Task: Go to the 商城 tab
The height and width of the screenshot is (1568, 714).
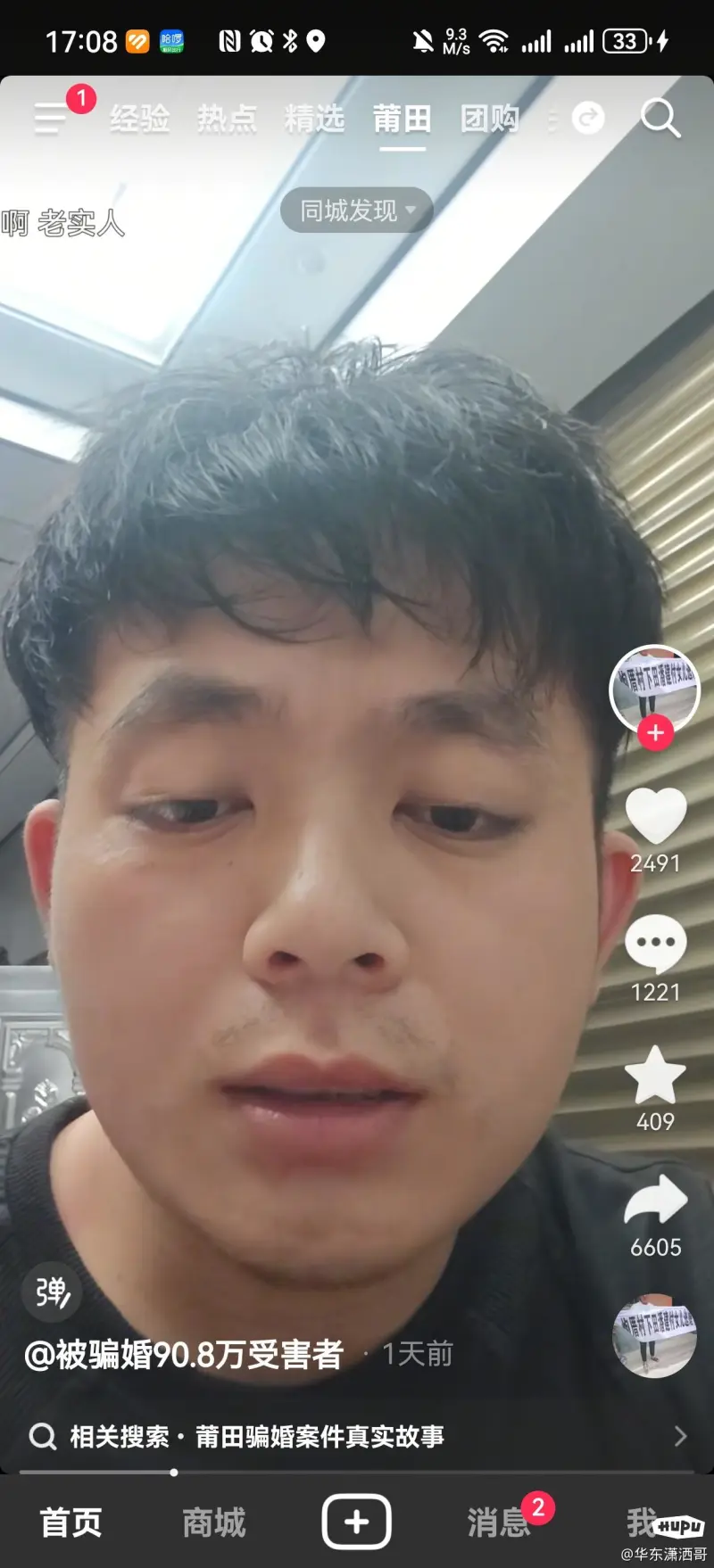Action: click(x=213, y=1523)
